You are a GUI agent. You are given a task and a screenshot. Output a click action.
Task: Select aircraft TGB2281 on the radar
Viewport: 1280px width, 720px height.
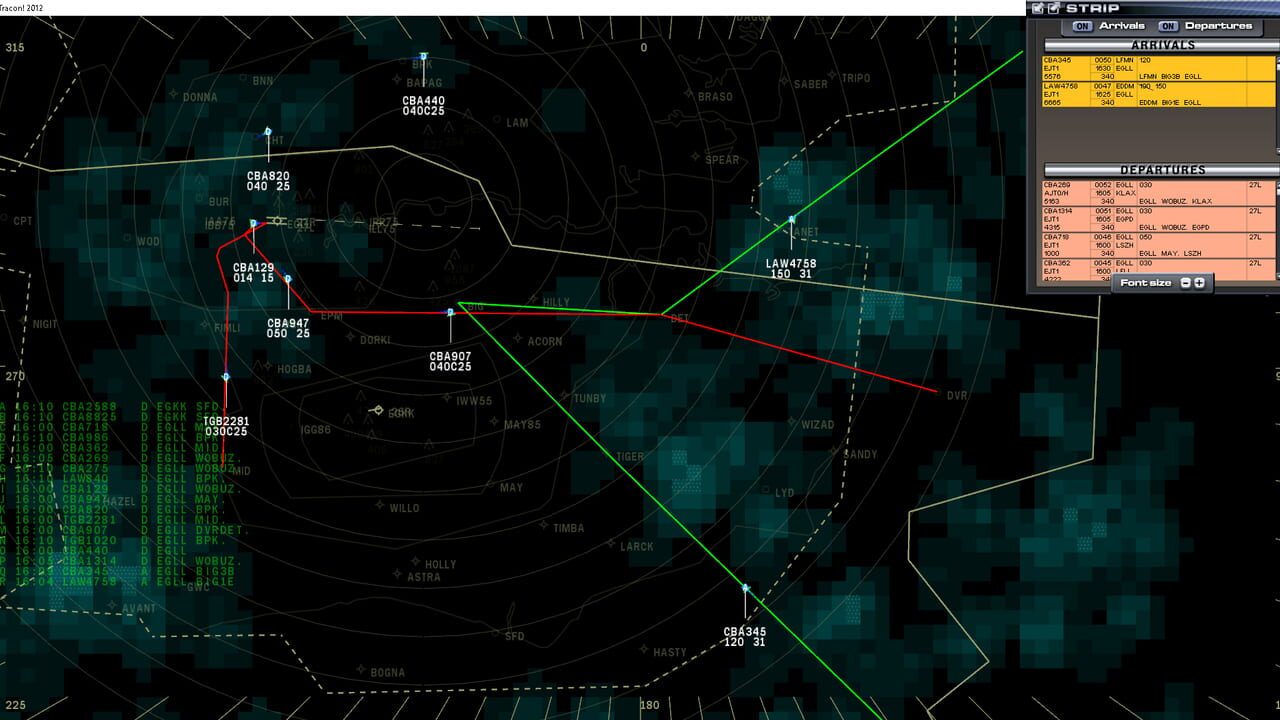[x=226, y=377]
